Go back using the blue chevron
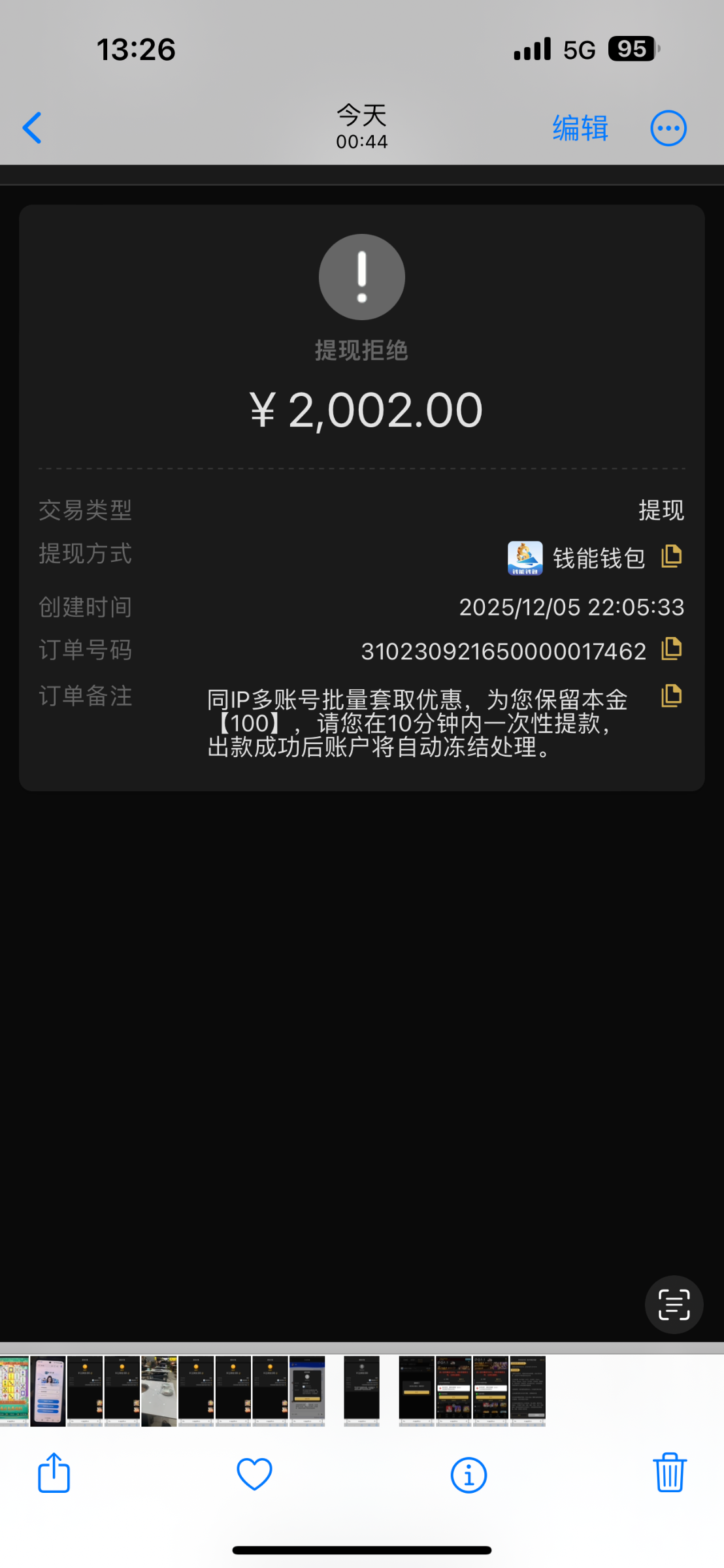 tap(32, 127)
